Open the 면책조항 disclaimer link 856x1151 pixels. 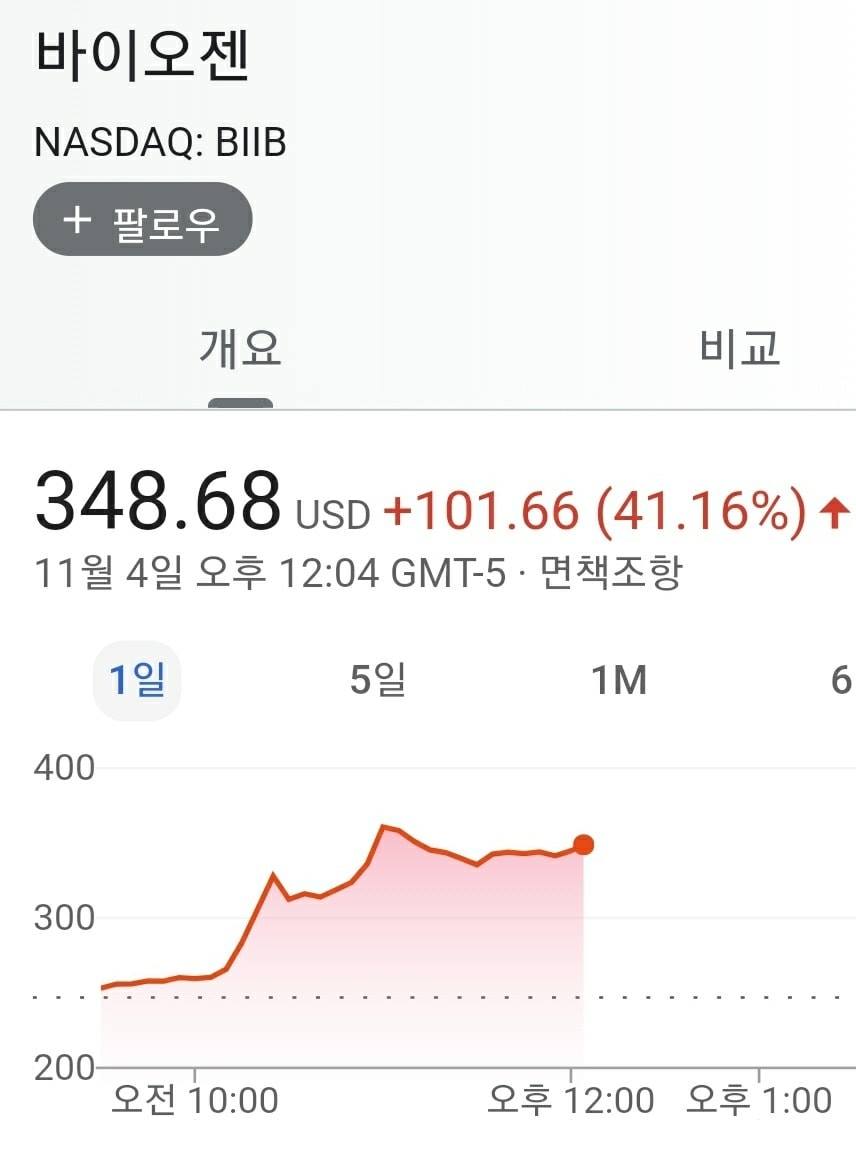tap(611, 573)
